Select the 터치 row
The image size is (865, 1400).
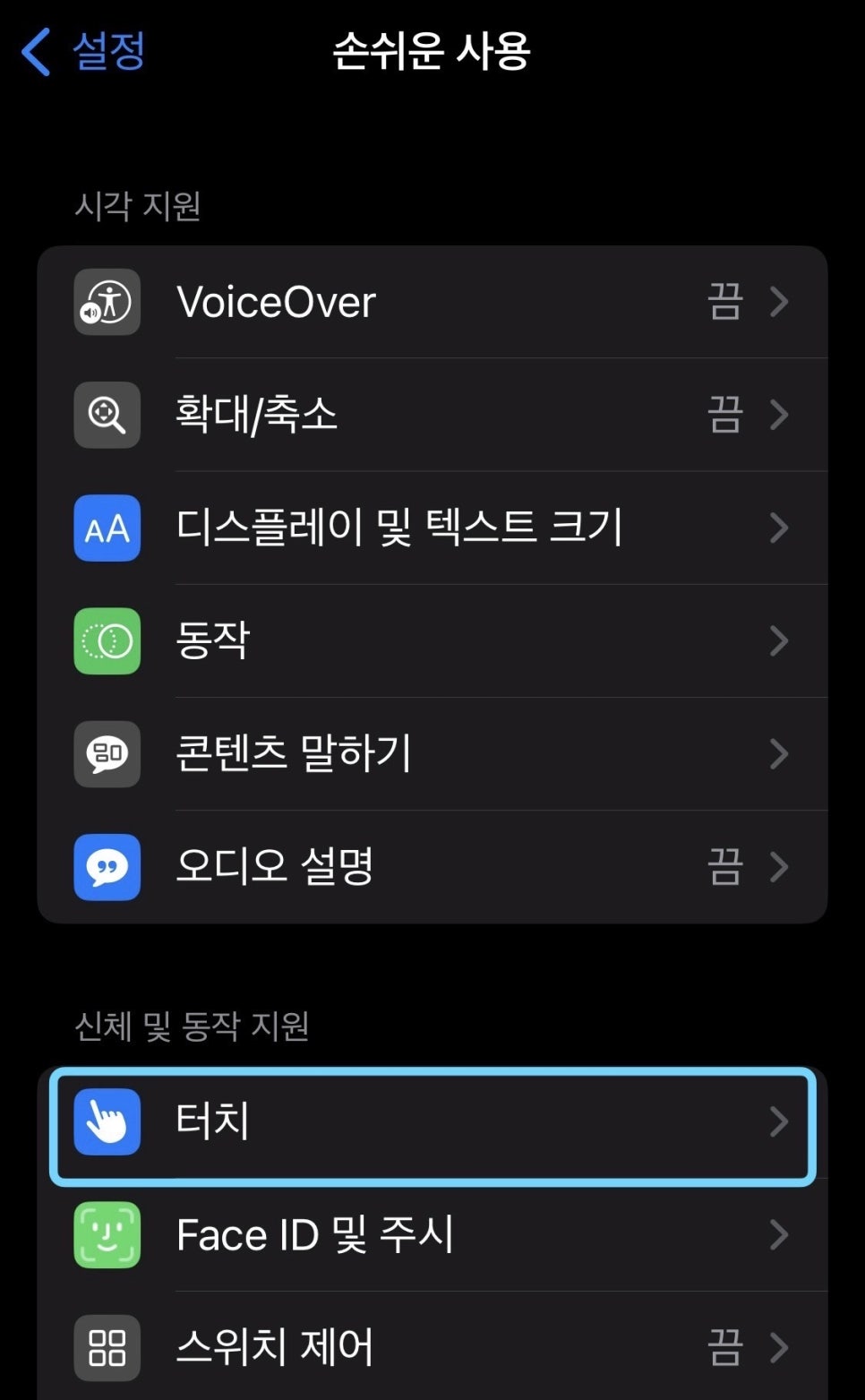tap(432, 1122)
